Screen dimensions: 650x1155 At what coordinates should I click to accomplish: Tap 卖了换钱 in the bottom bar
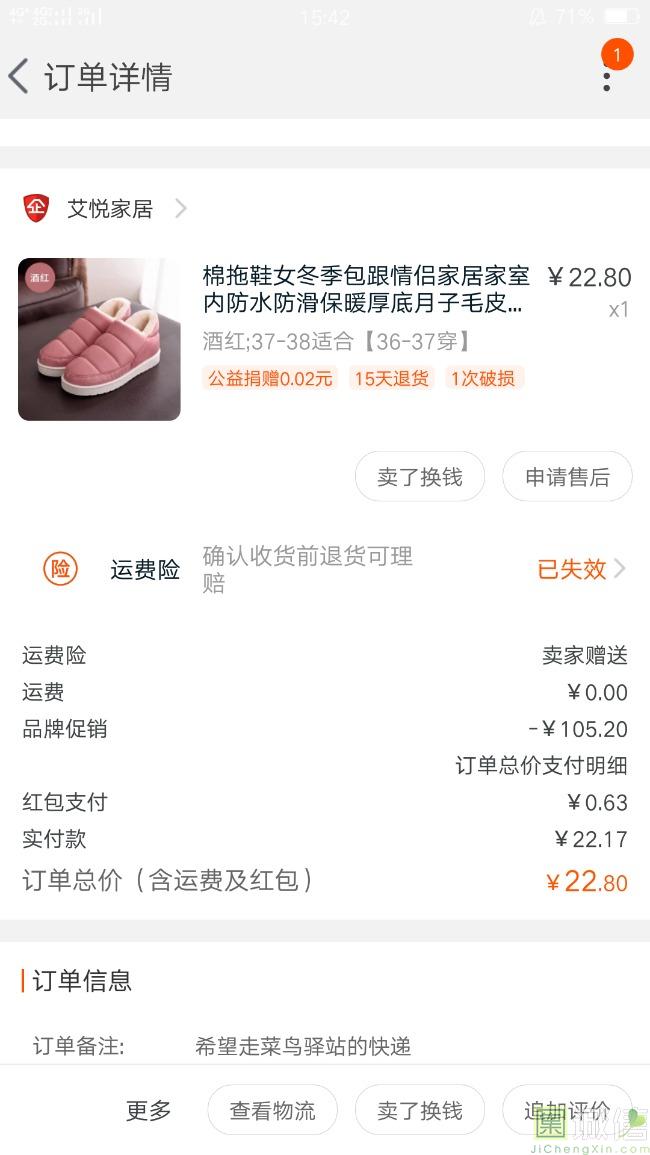pyautogui.click(x=419, y=1110)
